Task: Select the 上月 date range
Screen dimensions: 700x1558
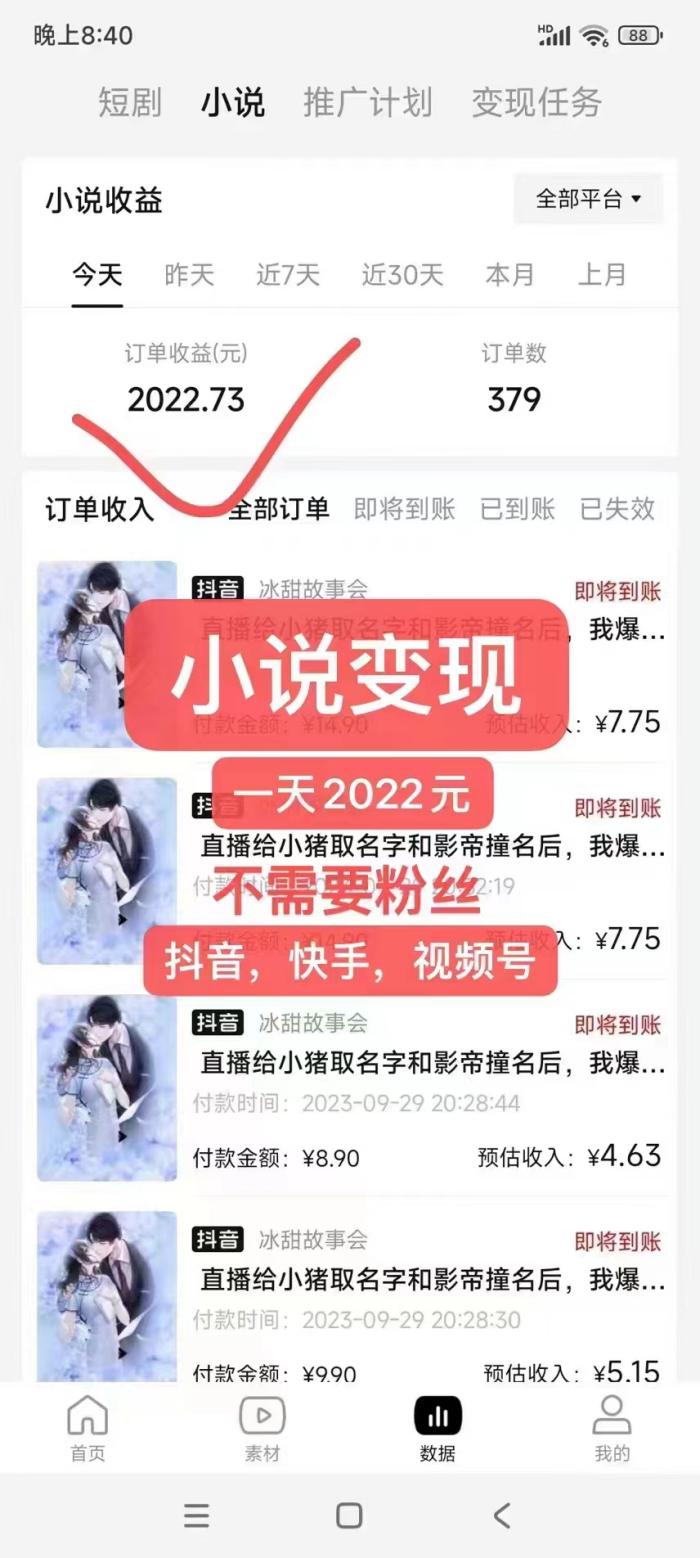Action: click(602, 274)
